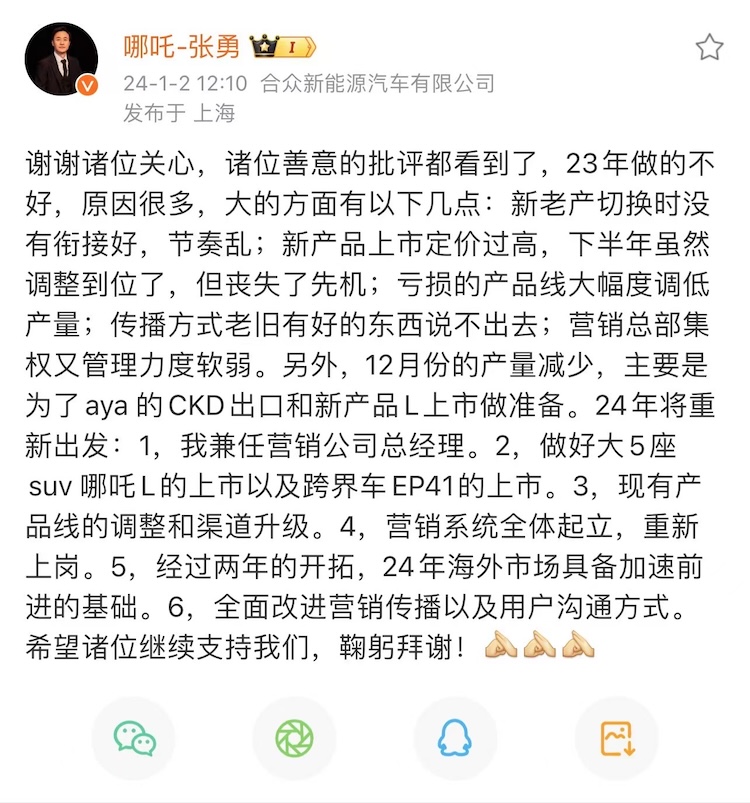
Task: Share to WeChat Moments
Action: 294,738
